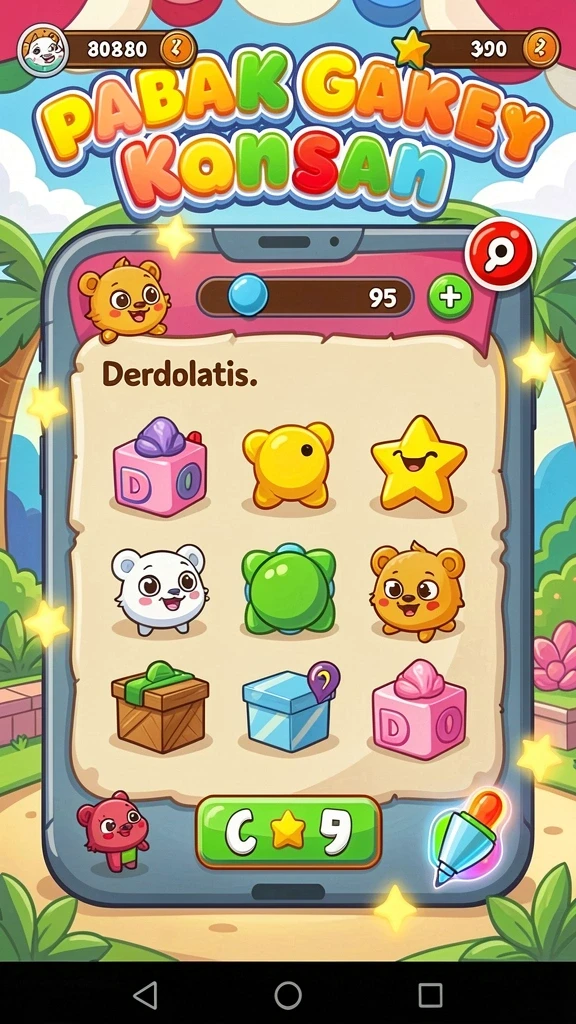Tap the coin icon next to 80880
Viewport: 576px width, 1024px height.
(178, 48)
